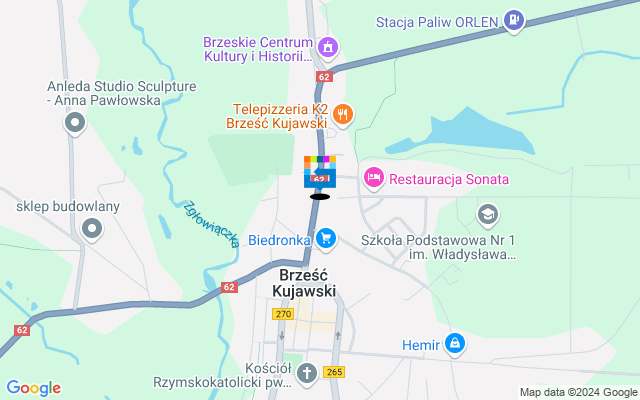The image size is (640, 400).
Task: Tap the colorful custom location marker
Action: click(320, 171)
